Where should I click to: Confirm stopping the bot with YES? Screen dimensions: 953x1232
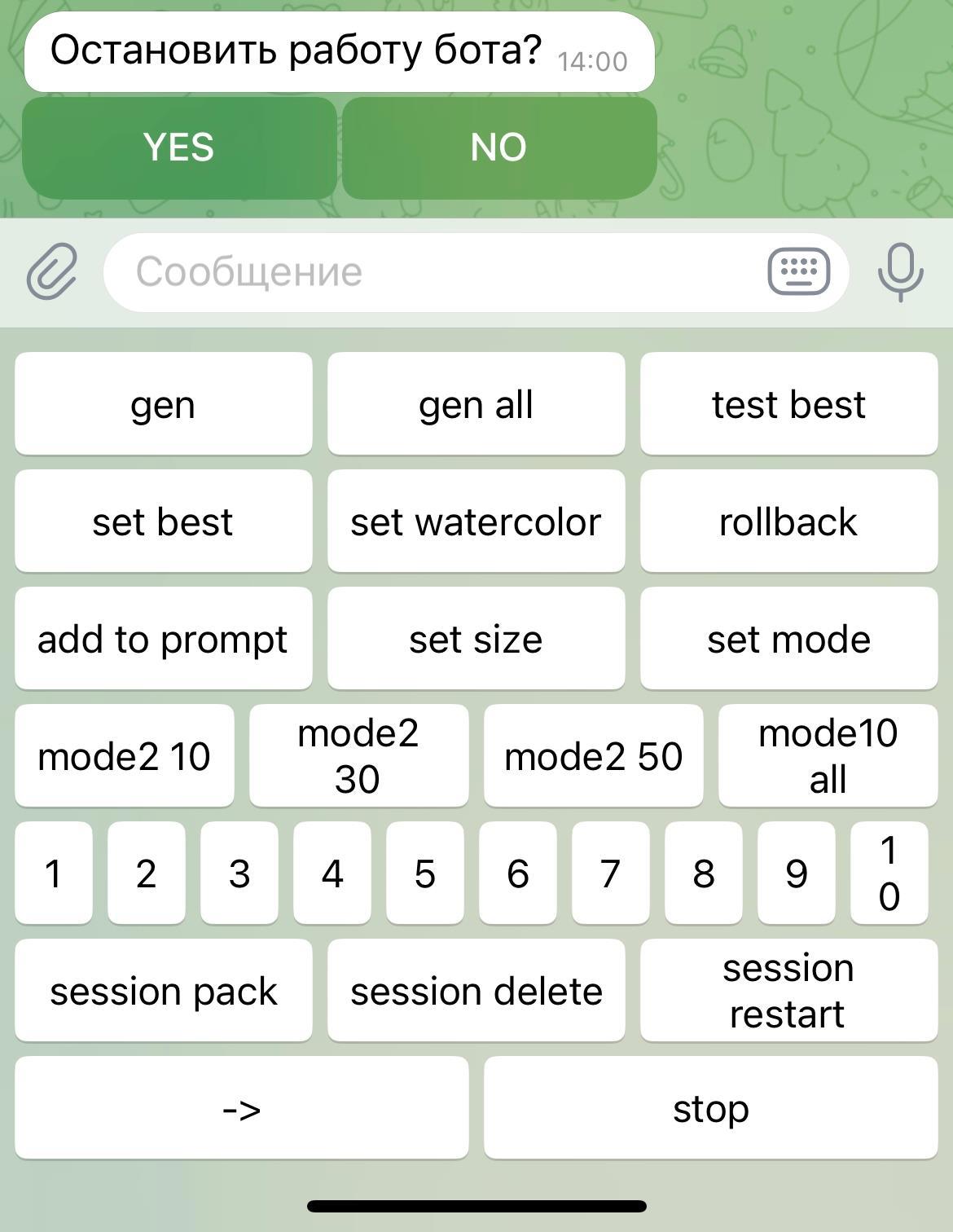(x=179, y=147)
